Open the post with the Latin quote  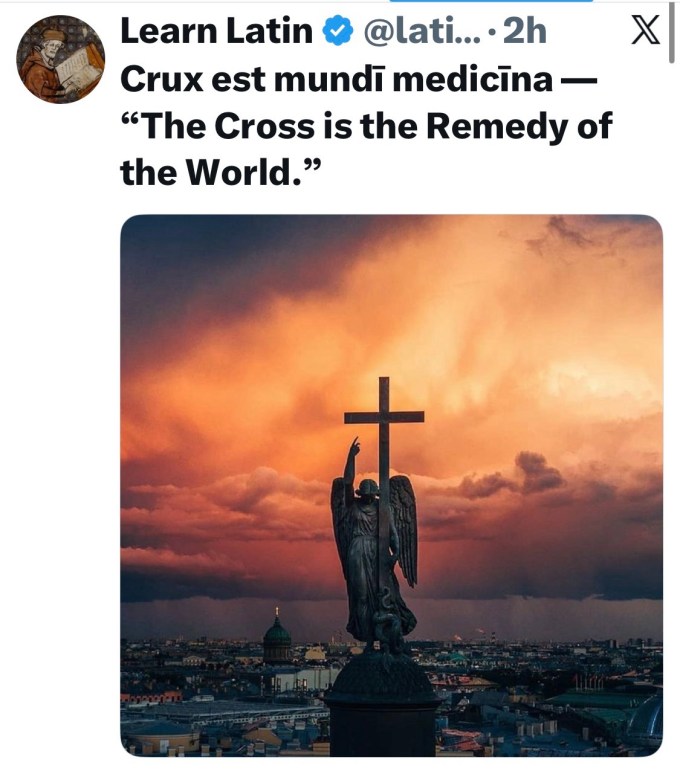365,127
